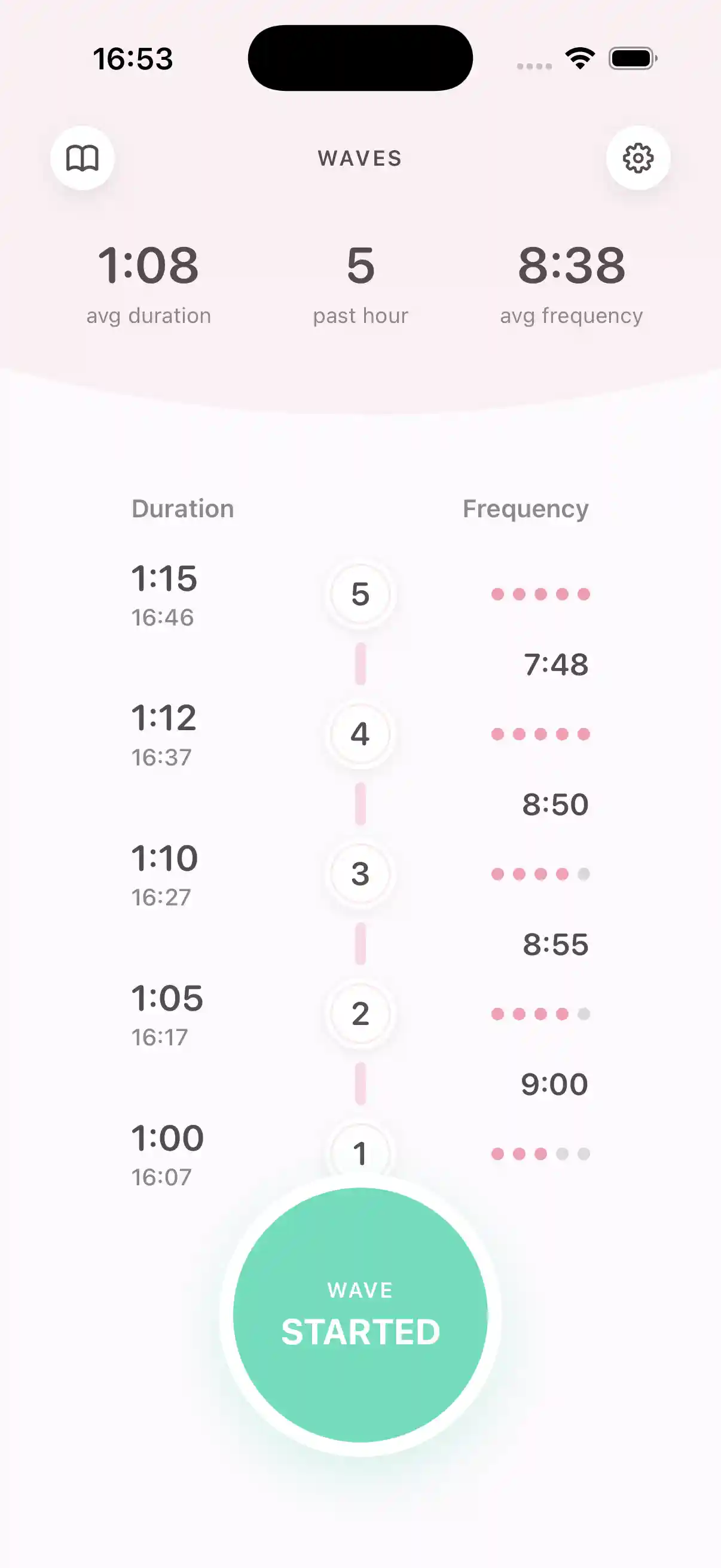The width and height of the screenshot is (721, 1568).
Task: Select the Frequency column header
Action: click(x=525, y=508)
